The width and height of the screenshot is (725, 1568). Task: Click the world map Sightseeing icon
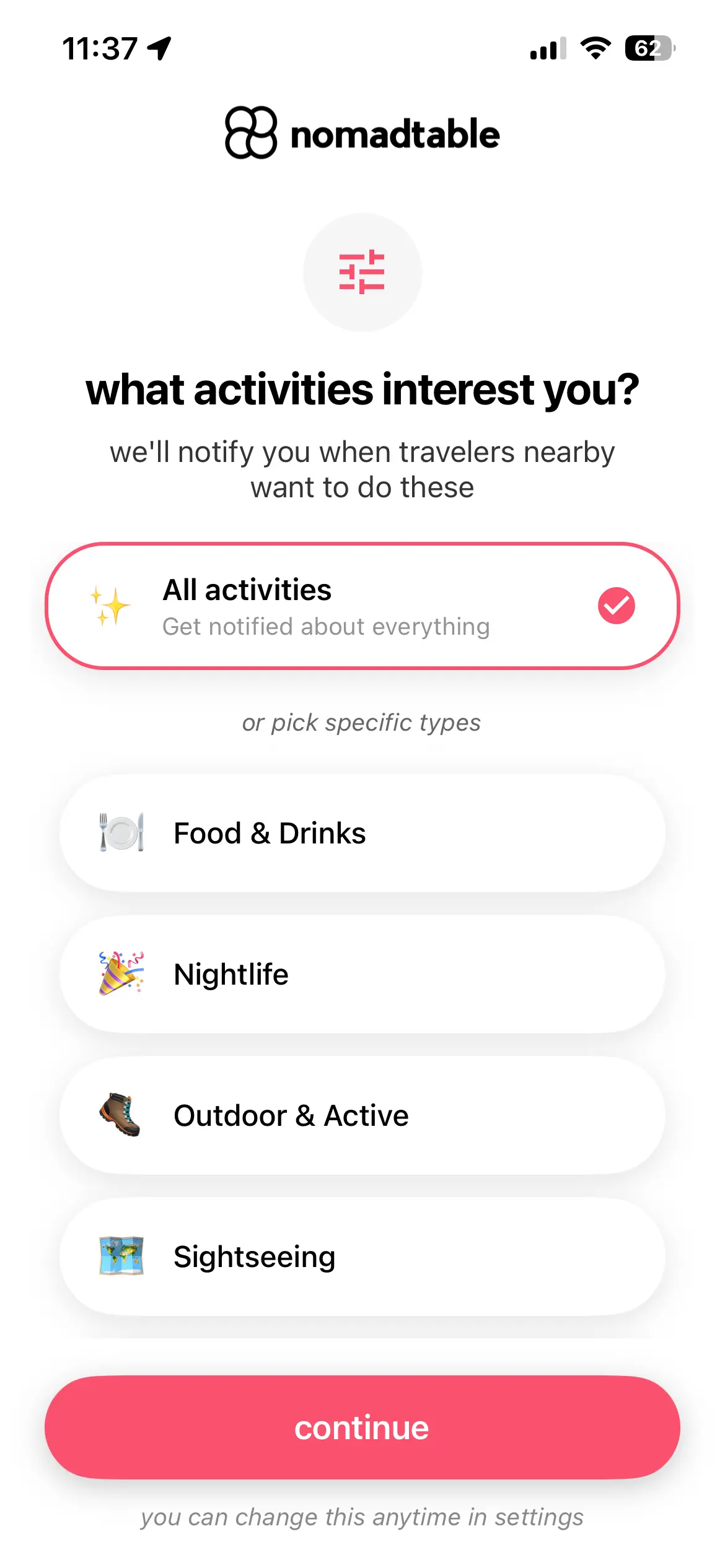(121, 1256)
